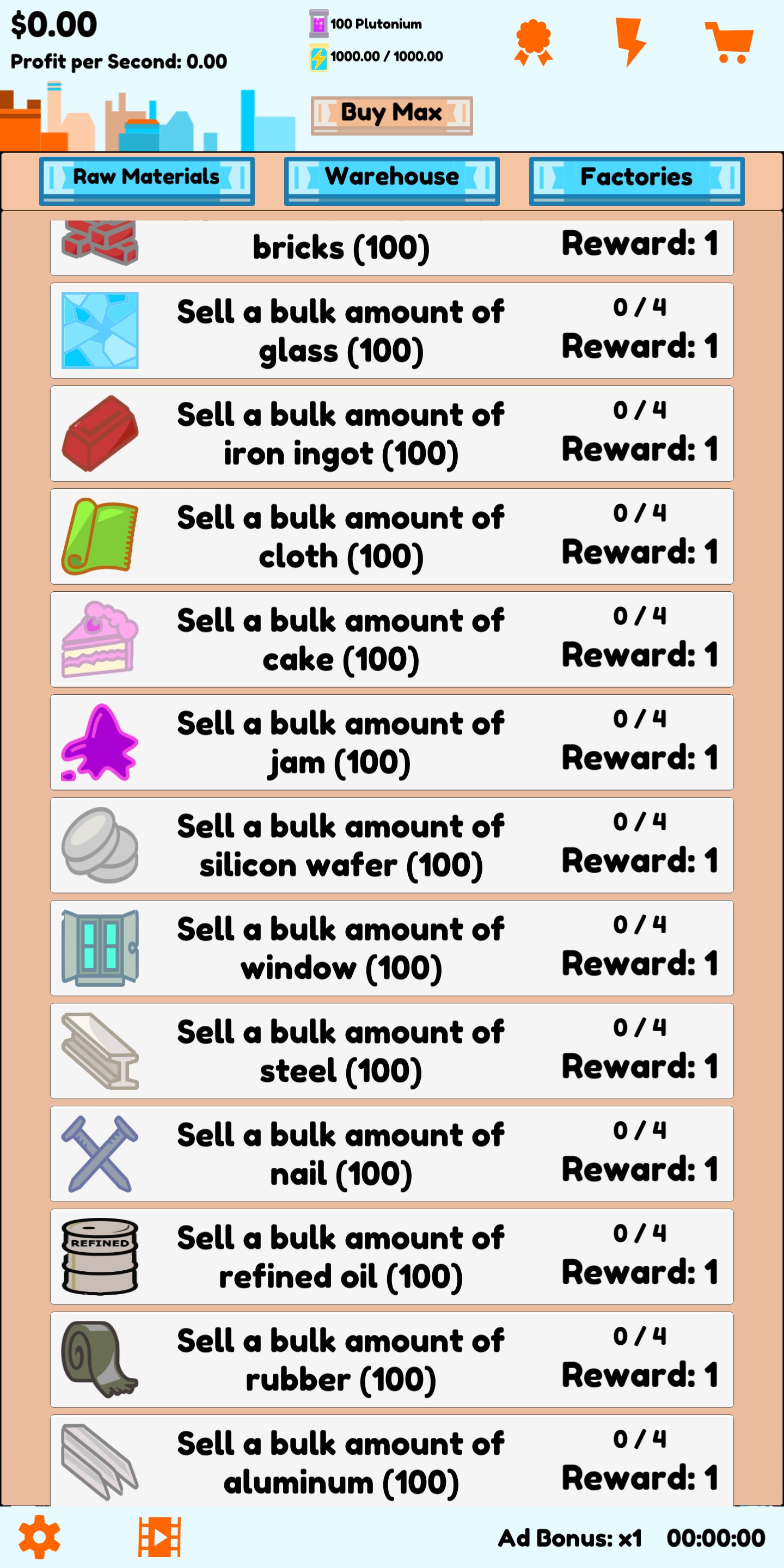The height and width of the screenshot is (1568, 784).
Task: Select the jam bulk sale quest
Action: coord(391,743)
